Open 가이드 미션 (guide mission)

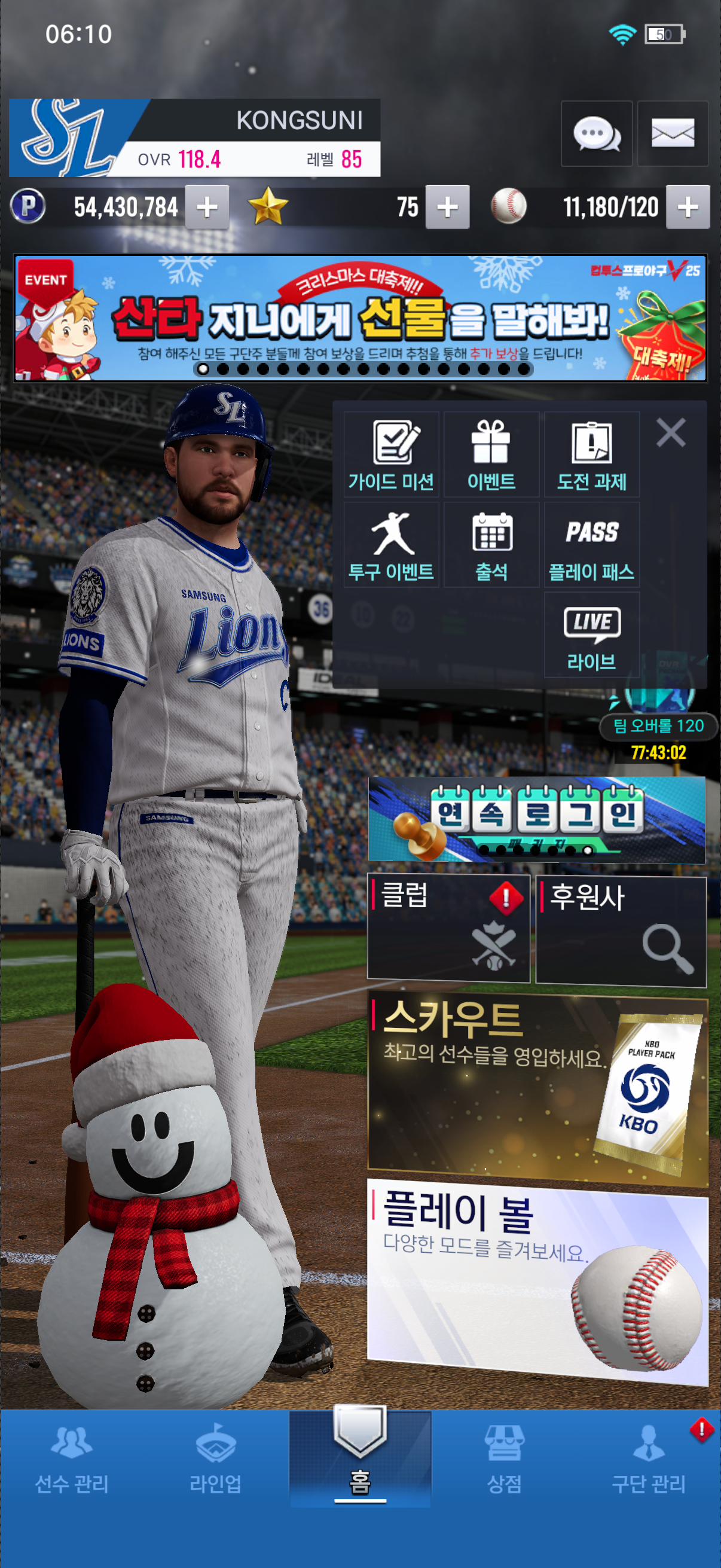391,454
